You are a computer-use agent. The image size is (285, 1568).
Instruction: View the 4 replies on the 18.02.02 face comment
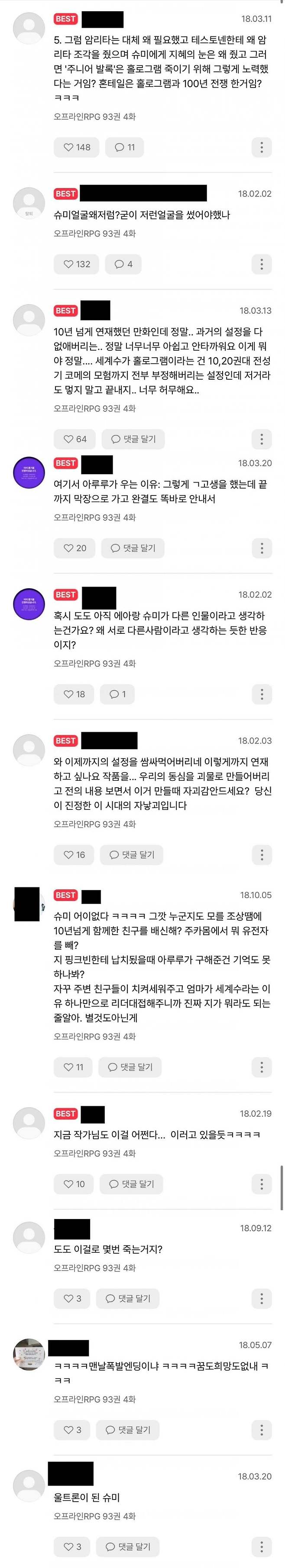[x=123, y=264]
